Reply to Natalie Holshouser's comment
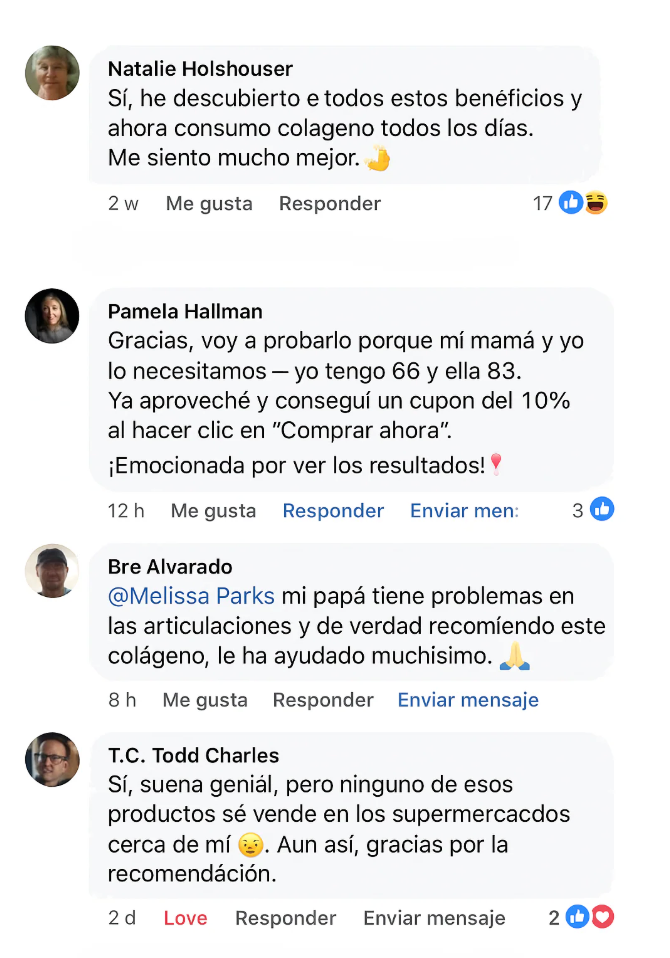This screenshot has width=670, height=958. [x=330, y=204]
